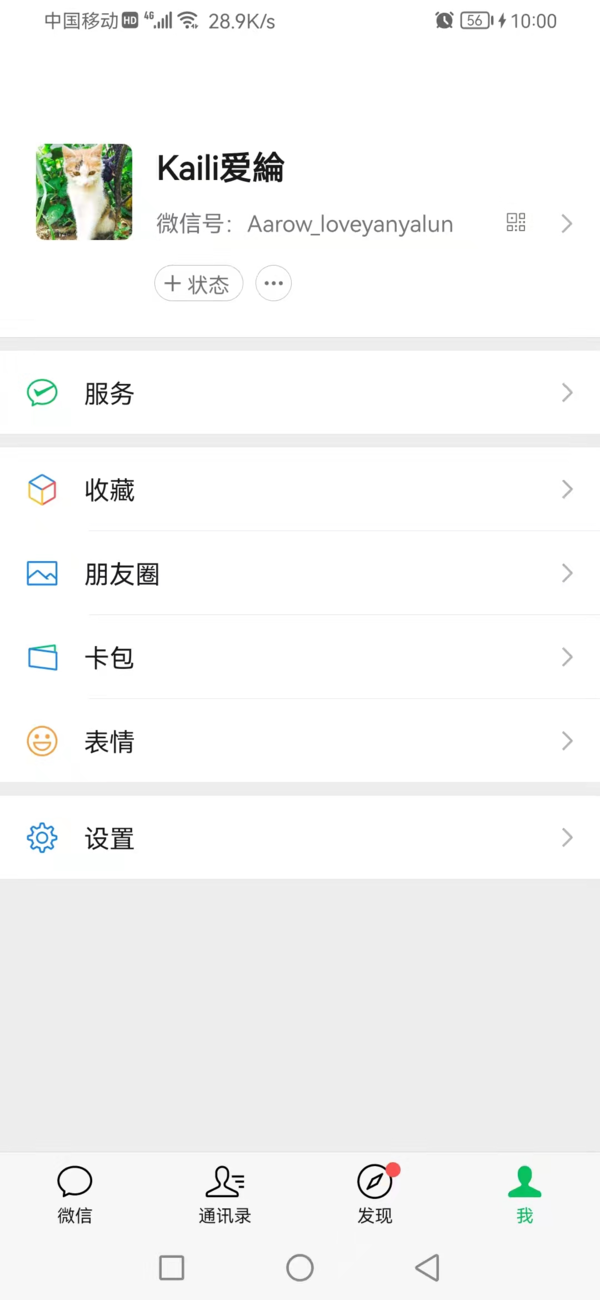Open profile details via chevron arrow

click(x=567, y=224)
